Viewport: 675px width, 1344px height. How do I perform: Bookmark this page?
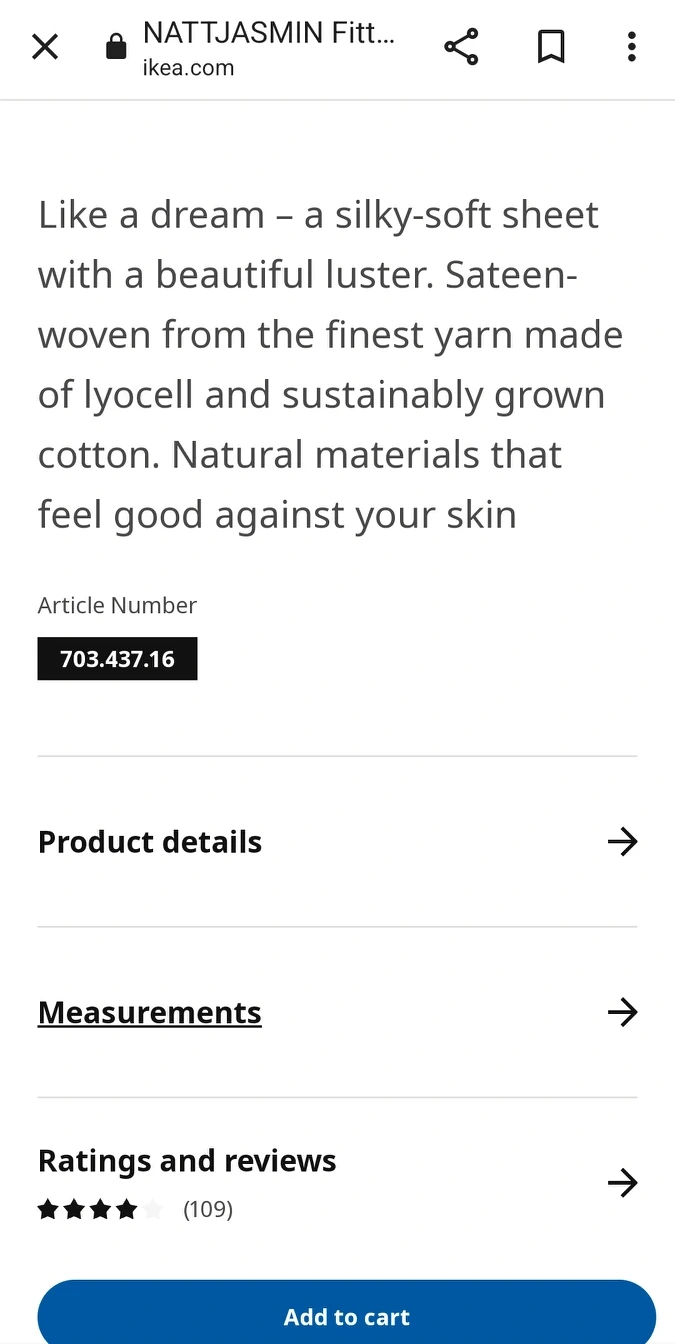point(551,47)
